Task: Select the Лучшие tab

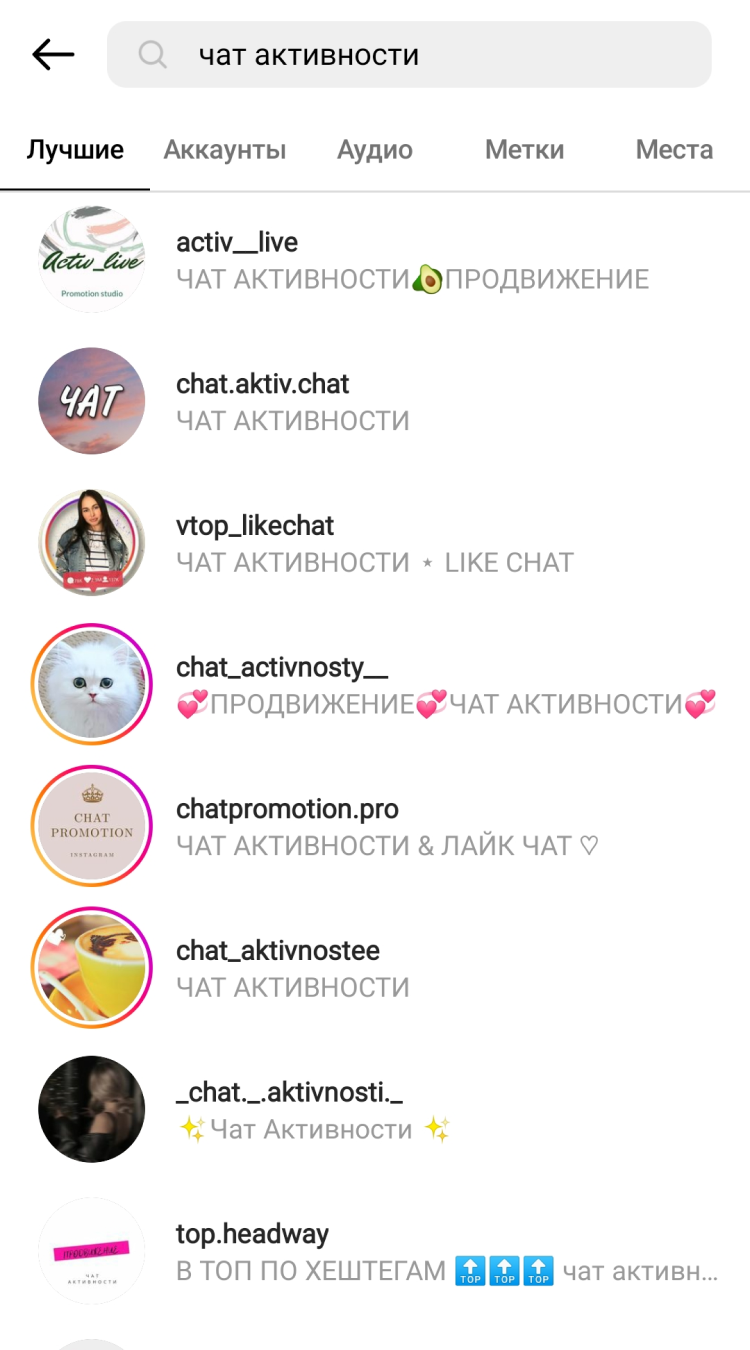Action: (x=75, y=150)
